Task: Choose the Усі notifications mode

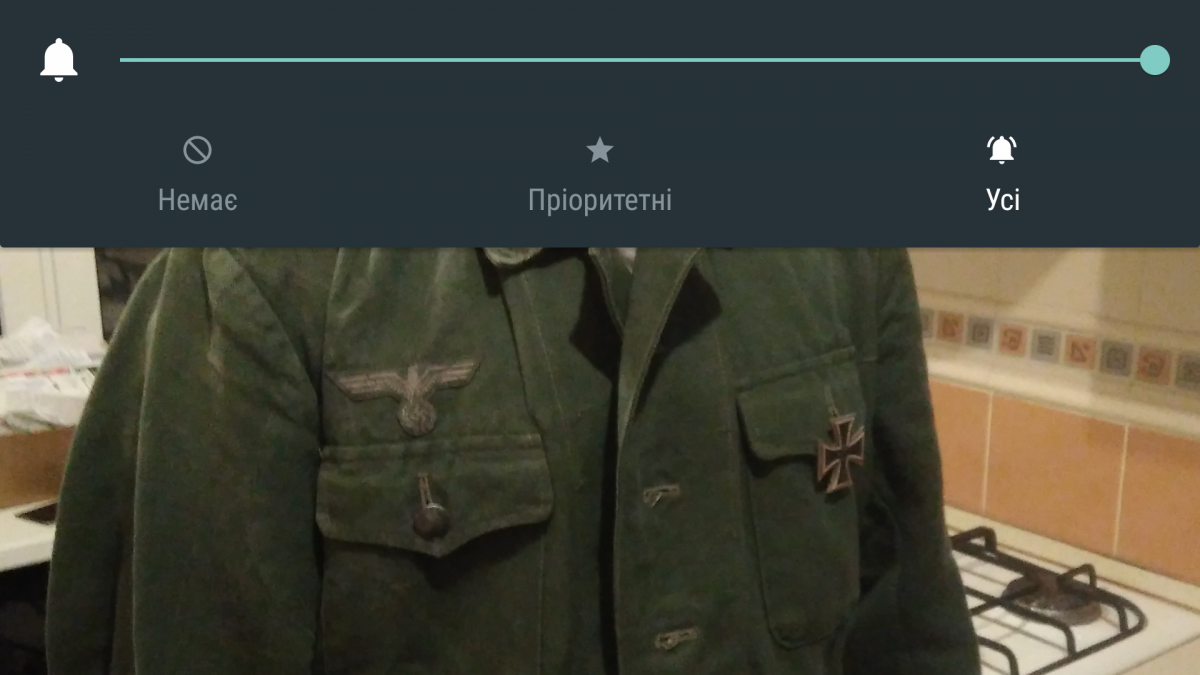Action: 1002,175
